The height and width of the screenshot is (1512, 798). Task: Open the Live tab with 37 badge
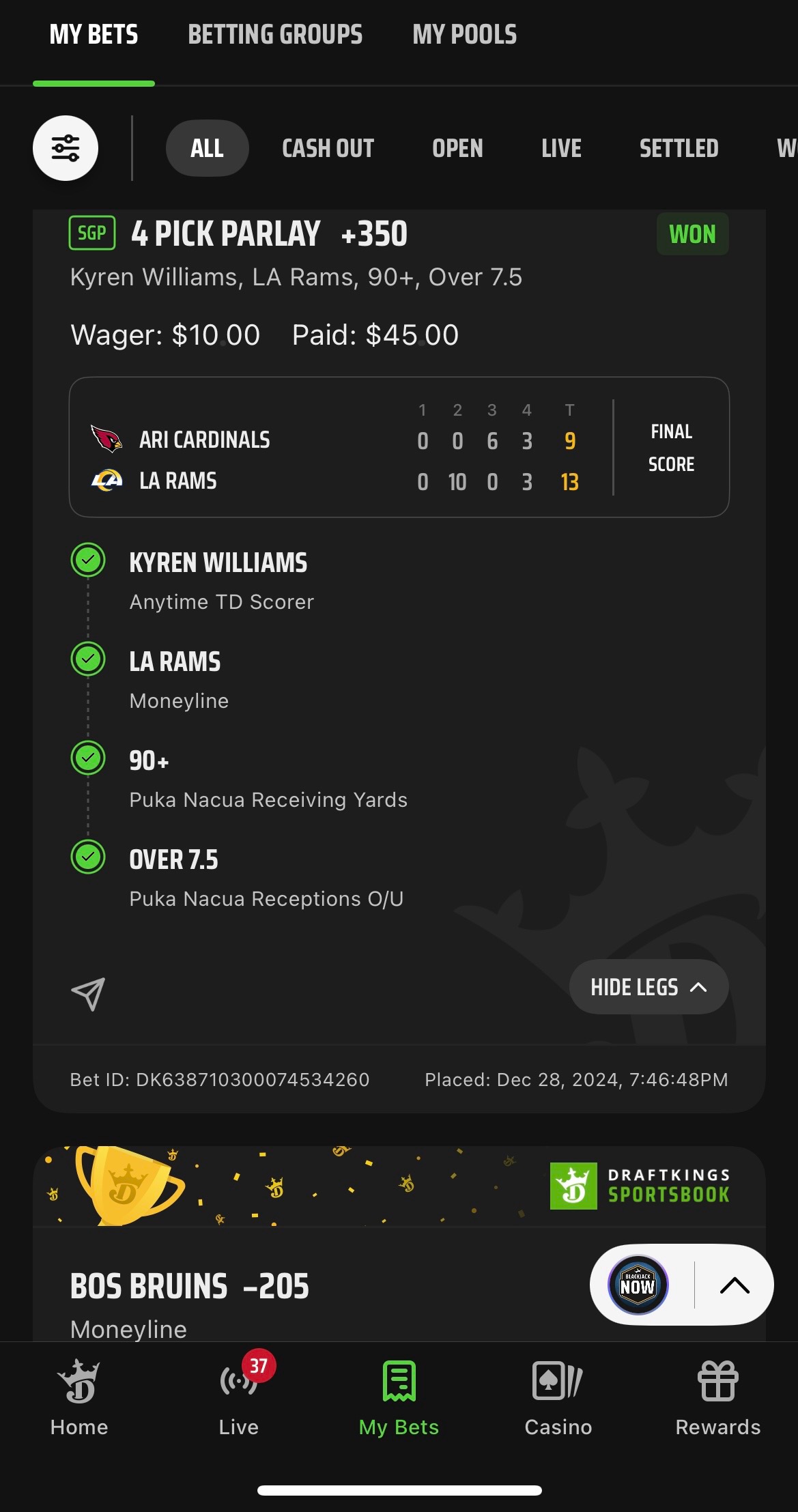coord(239,1397)
